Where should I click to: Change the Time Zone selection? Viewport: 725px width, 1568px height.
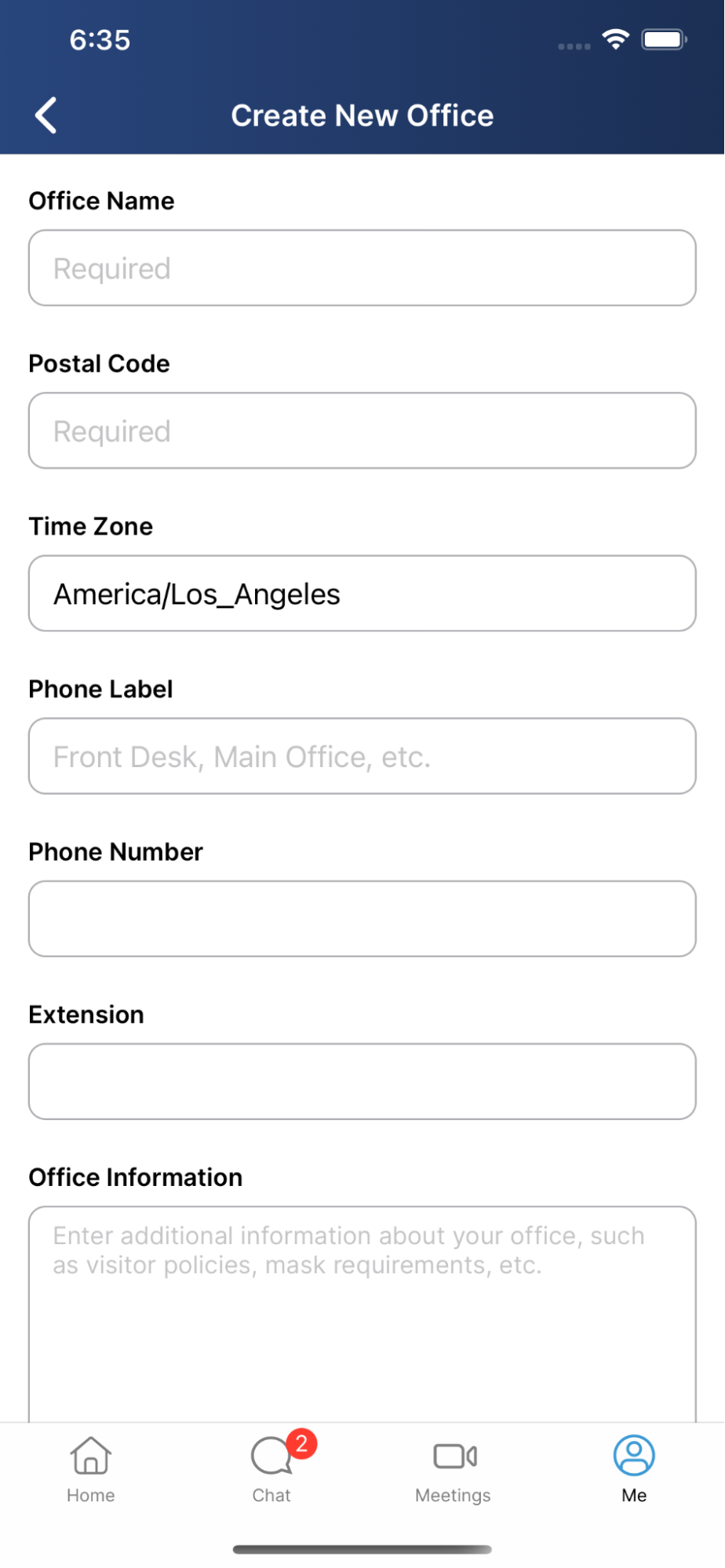(362, 594)
